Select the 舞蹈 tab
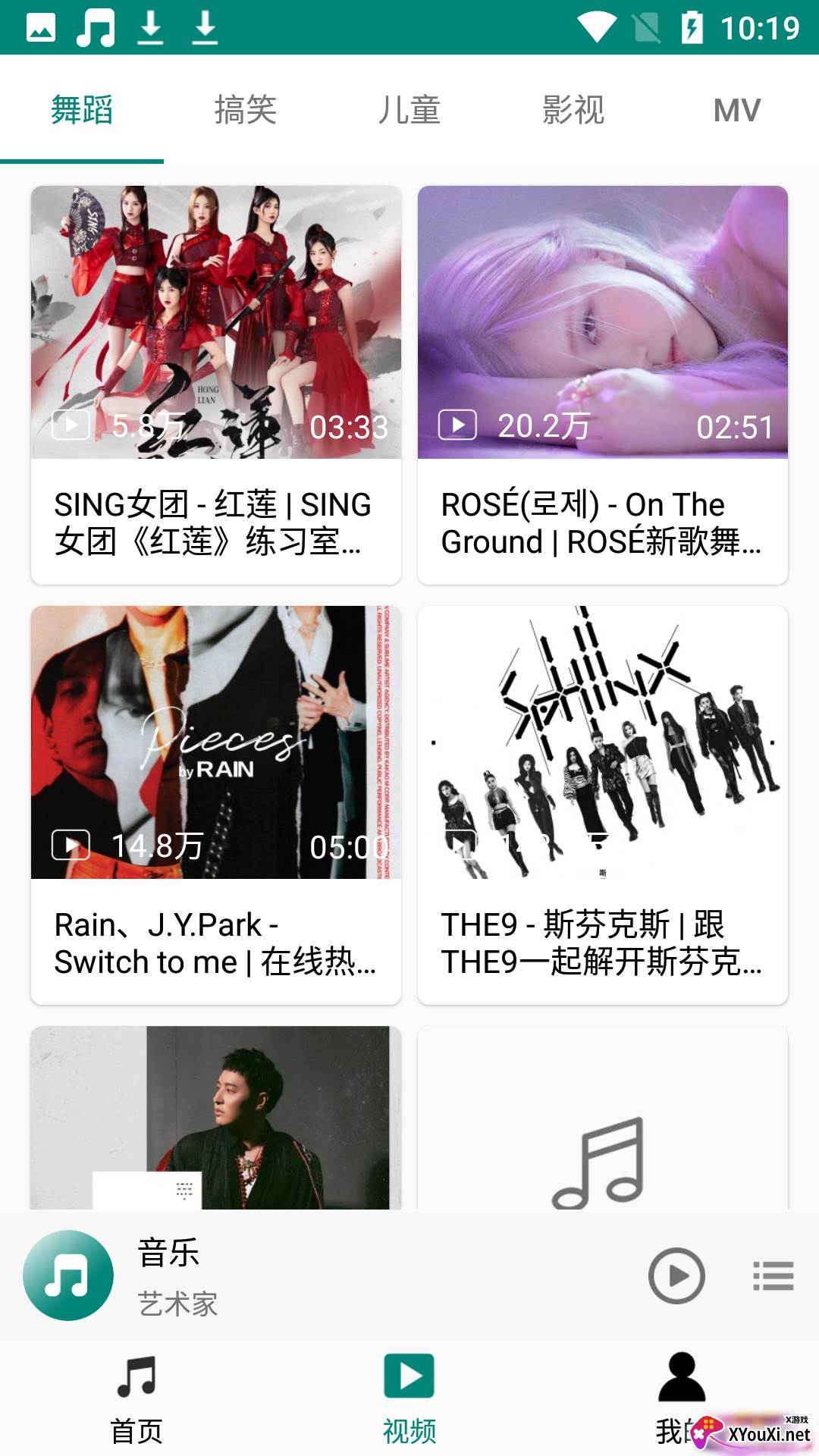 click(82, 110)
